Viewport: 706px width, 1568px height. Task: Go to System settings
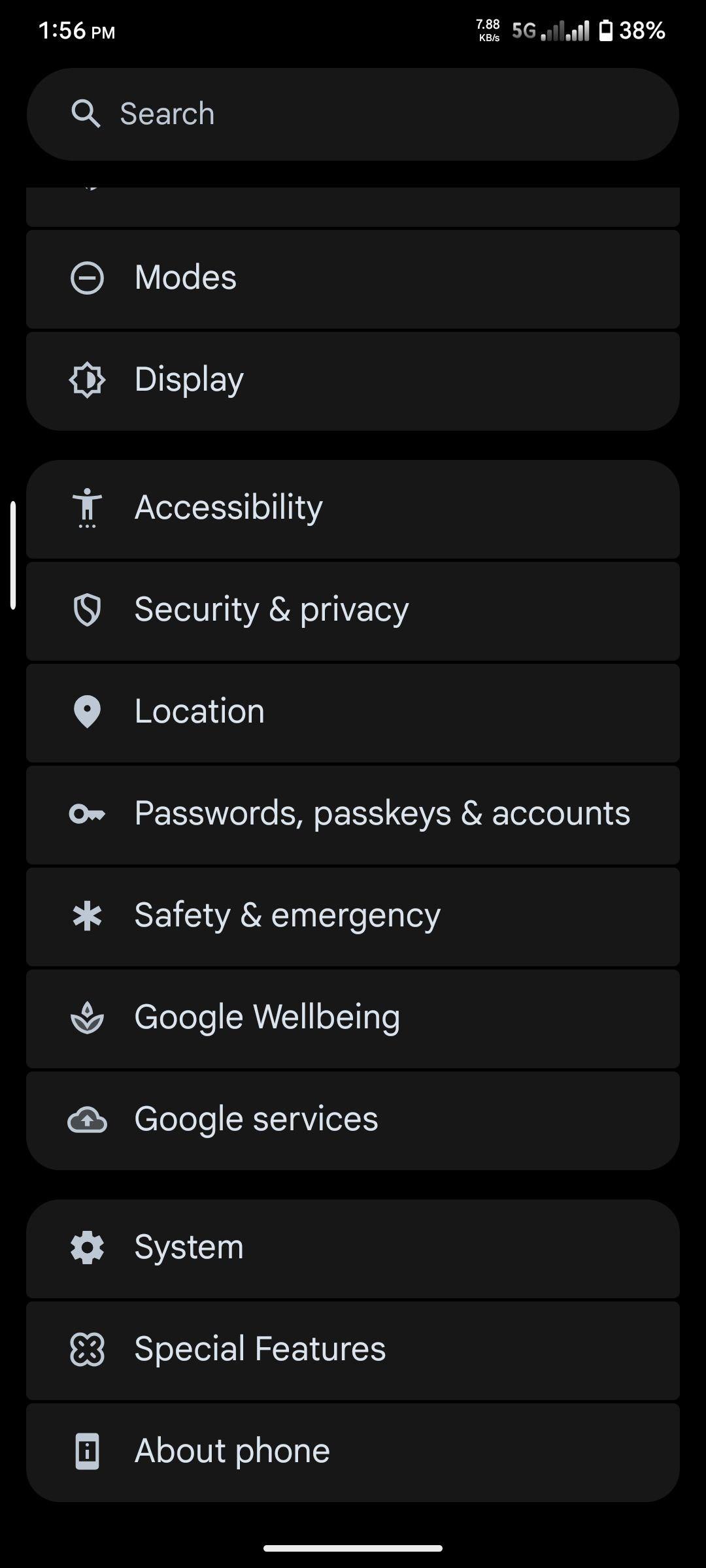point(353,1249)
